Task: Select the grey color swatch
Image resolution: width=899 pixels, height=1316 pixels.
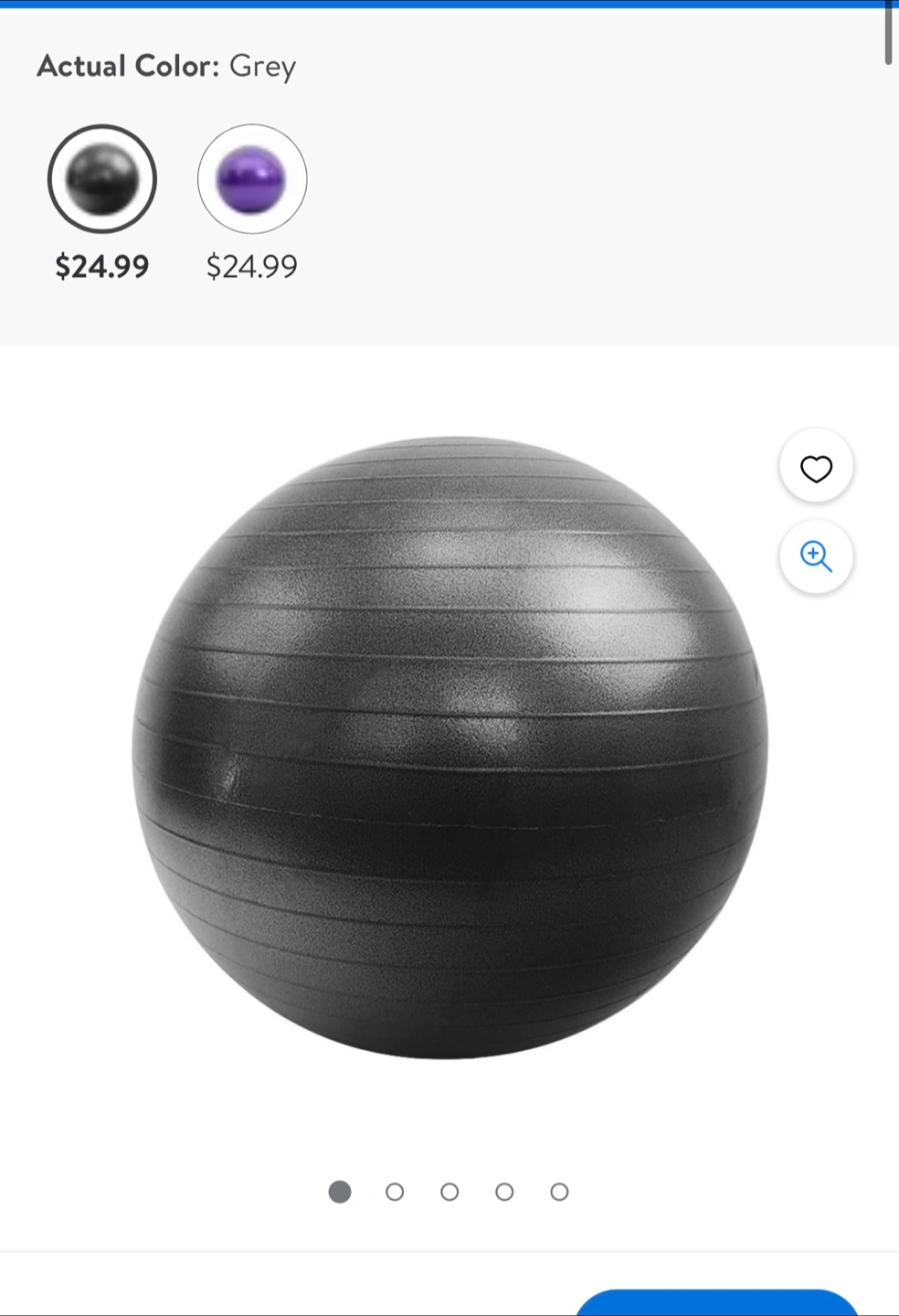Action: point(102,179)
